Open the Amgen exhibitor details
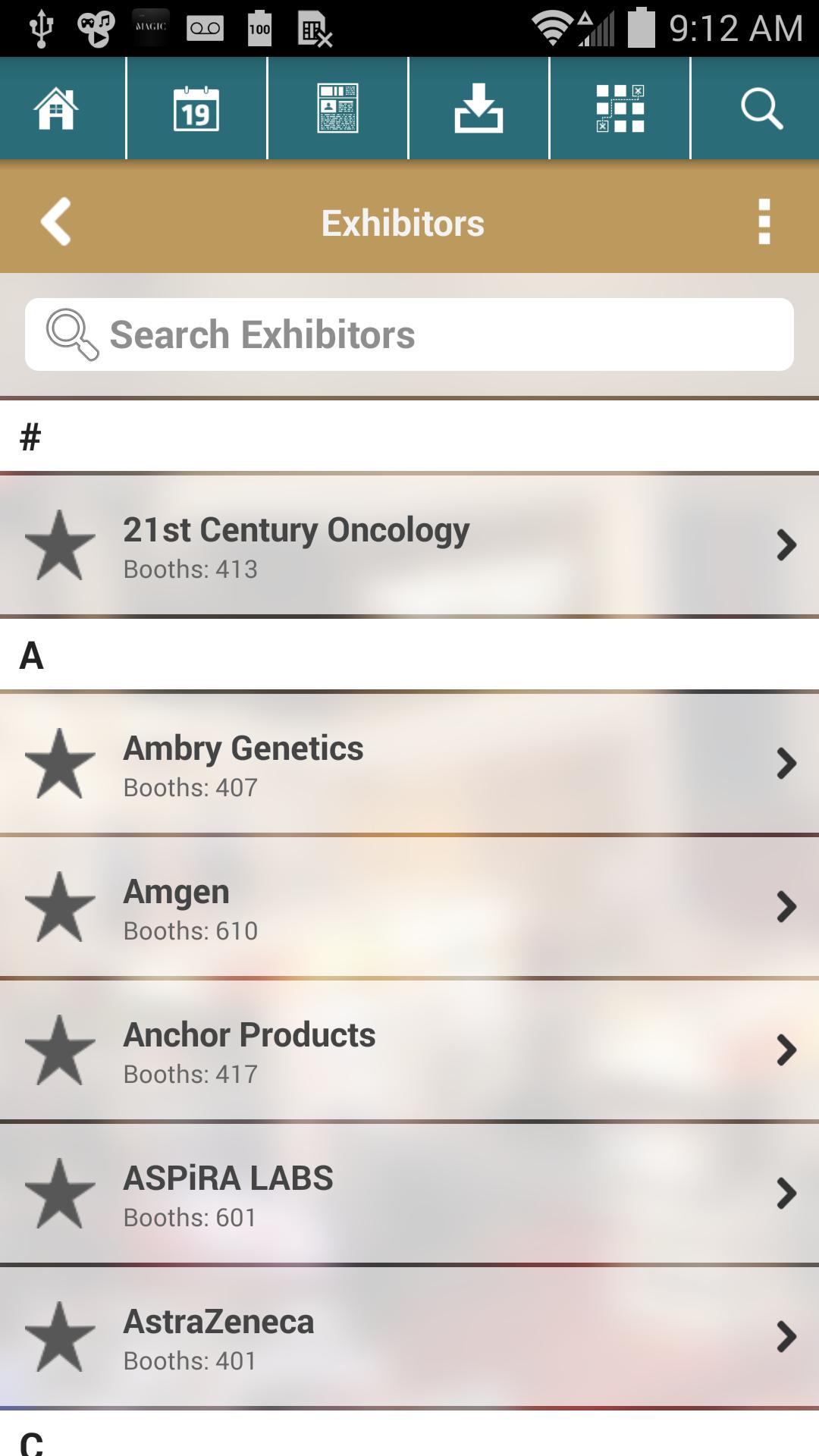 [x=409, y=907]
